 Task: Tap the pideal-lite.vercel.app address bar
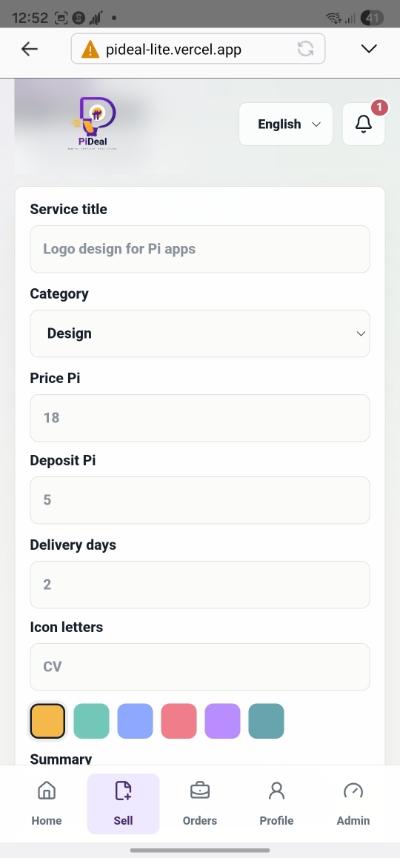pyautogui.click(x=198, y=49)
